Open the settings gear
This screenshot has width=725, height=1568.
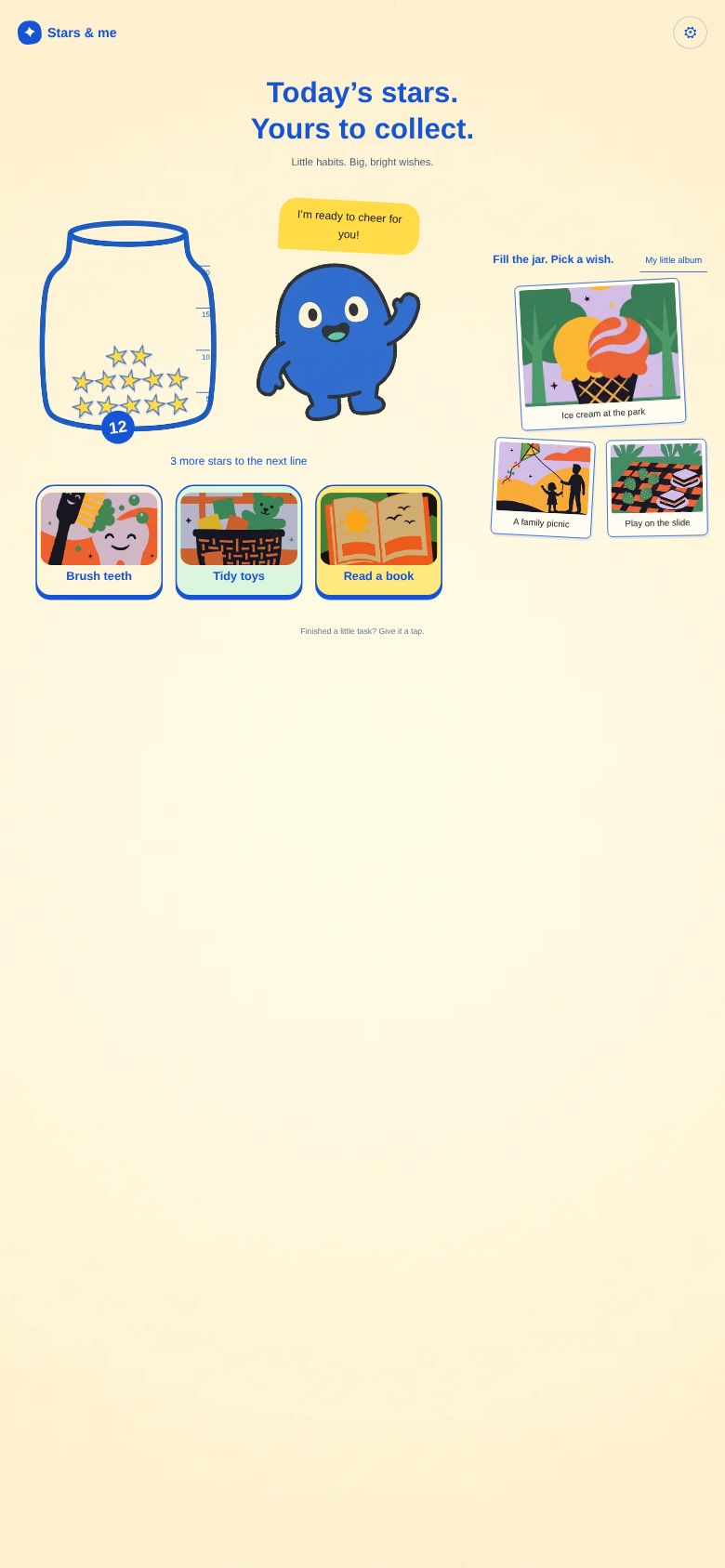(690, 33)
